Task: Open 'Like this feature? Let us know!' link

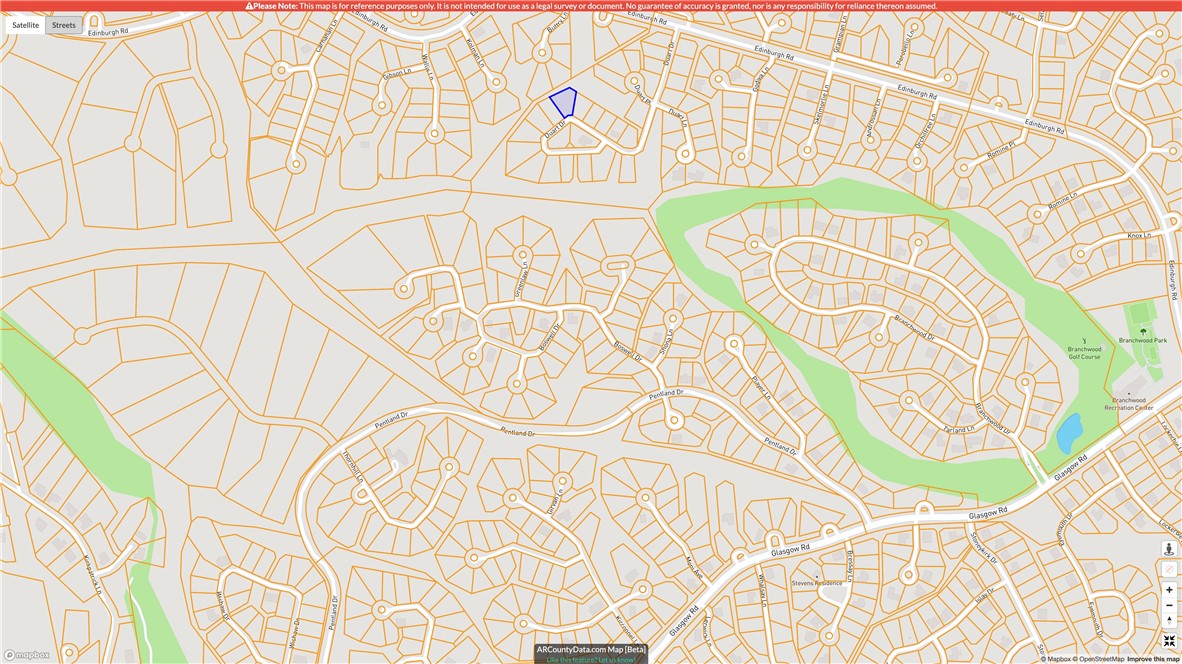Action: pyautogui.click(x=591, y=659)
